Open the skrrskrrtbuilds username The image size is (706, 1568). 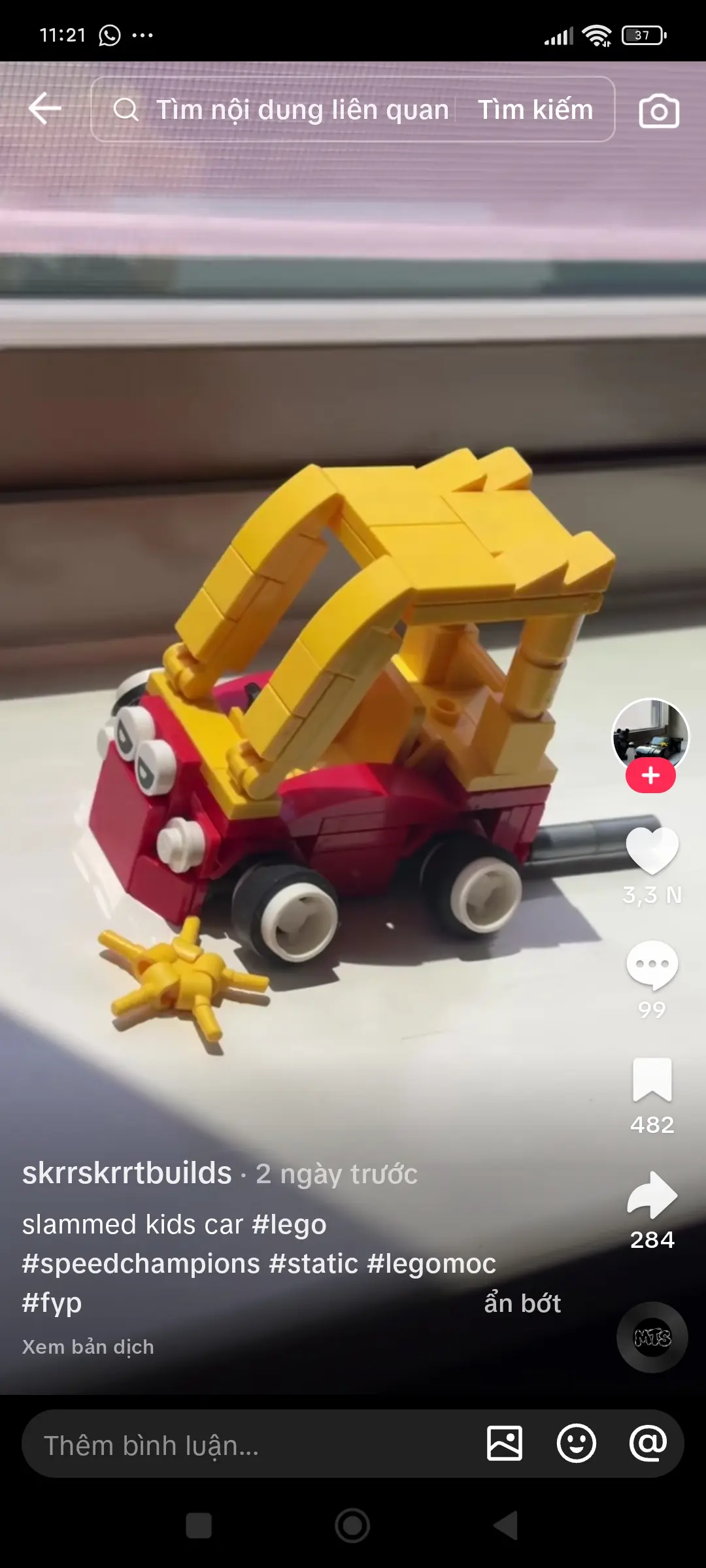[x=127, y=1173]
